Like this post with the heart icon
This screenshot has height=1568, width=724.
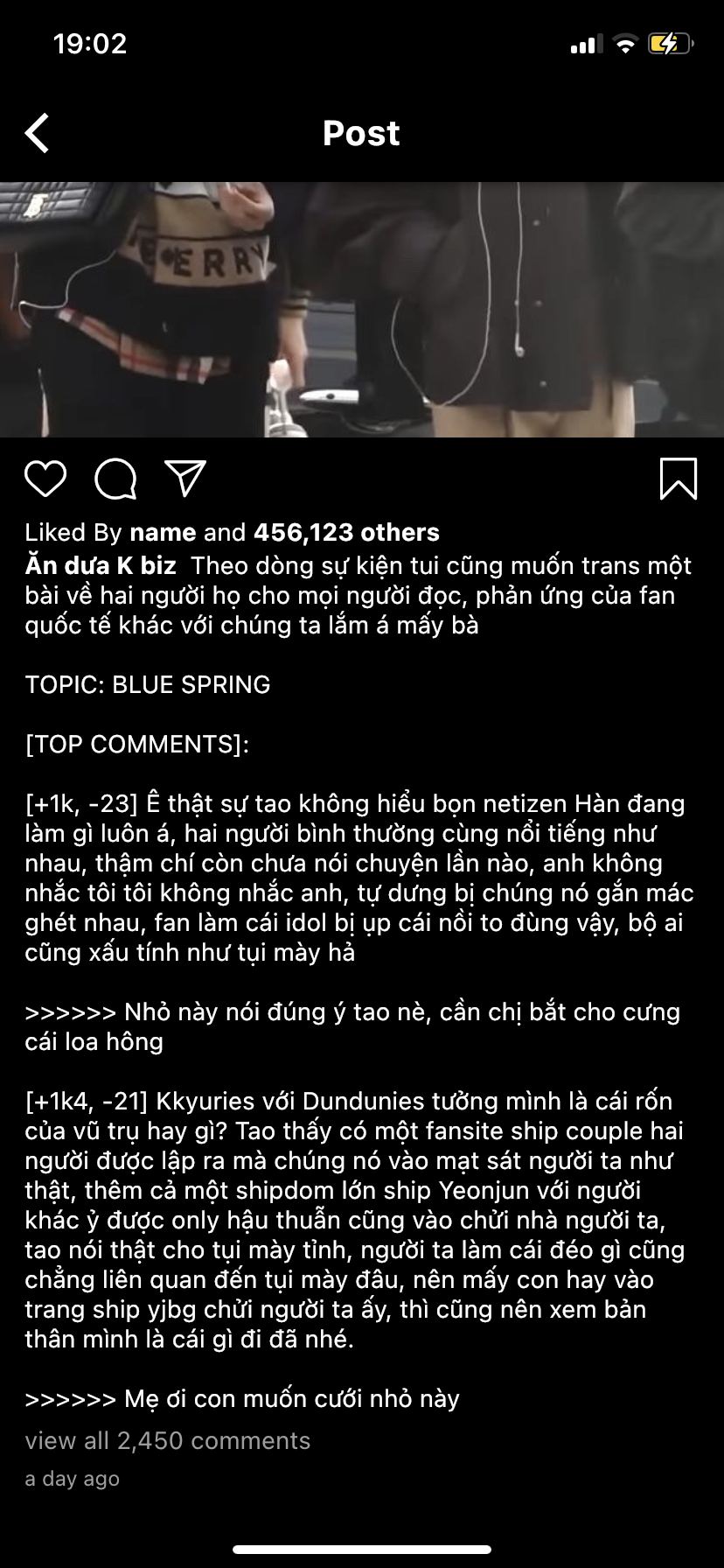[45, 479]
